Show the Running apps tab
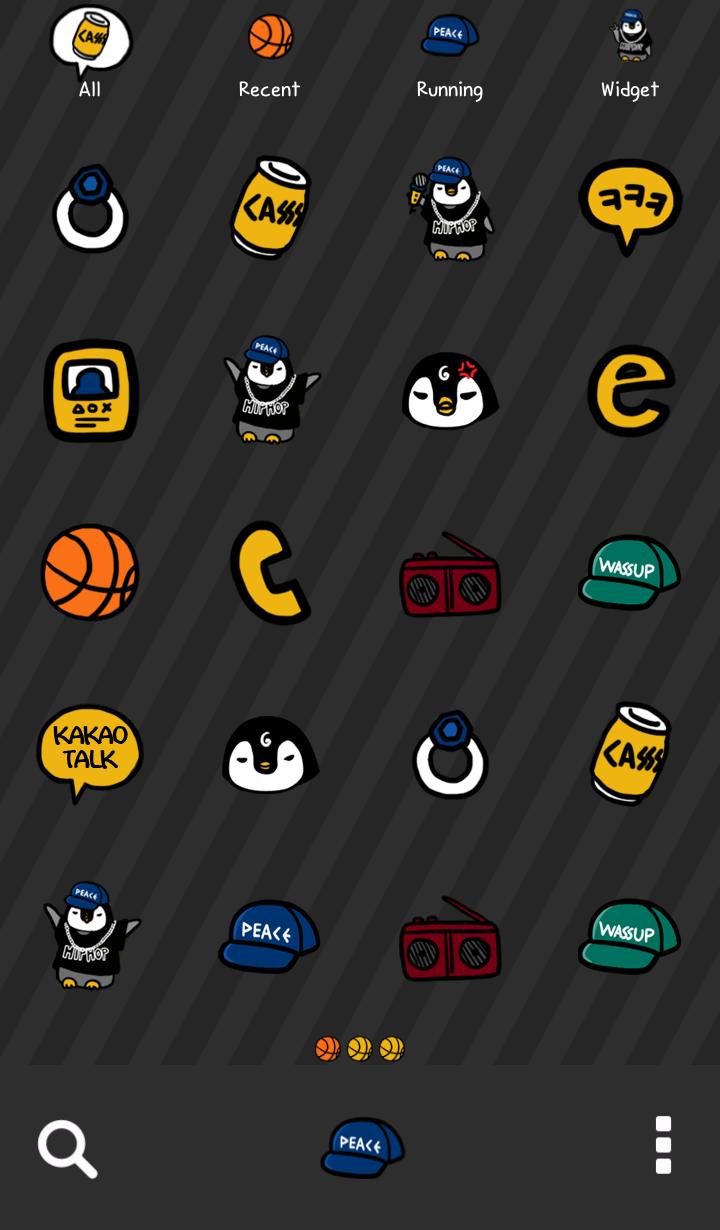The height and width of the screenshot is (1230, 720). [x=449, y=52]
